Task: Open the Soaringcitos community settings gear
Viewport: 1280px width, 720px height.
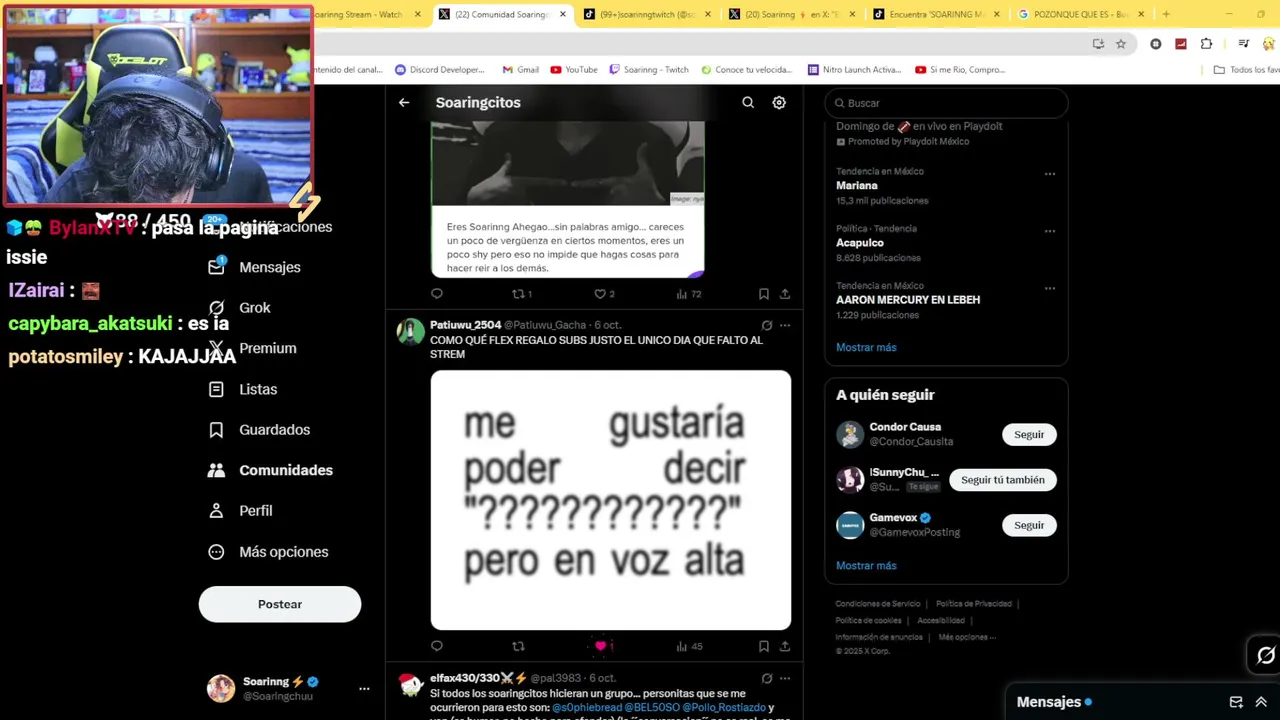Action: [779, 102]
